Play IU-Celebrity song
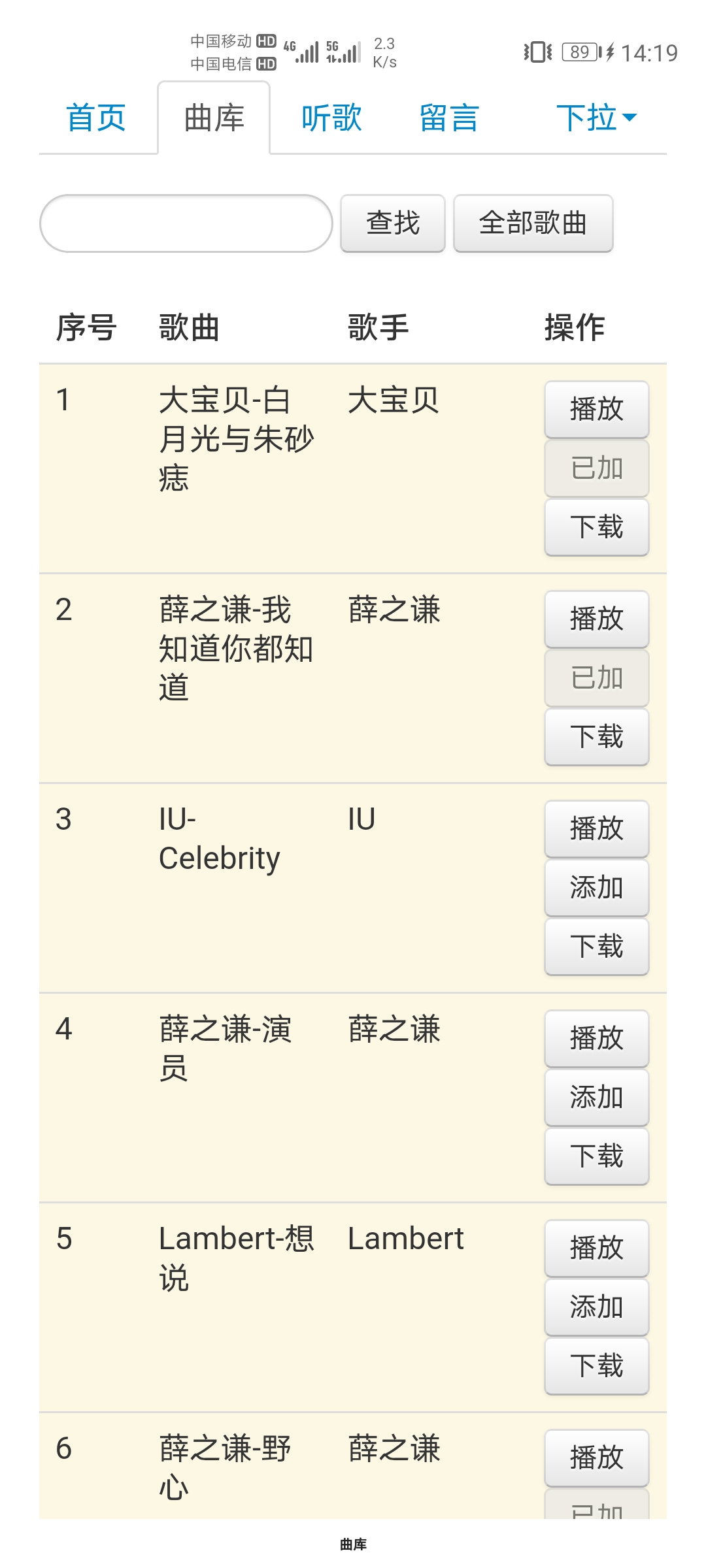The image size is (706, 1568). tap(596, 829)
